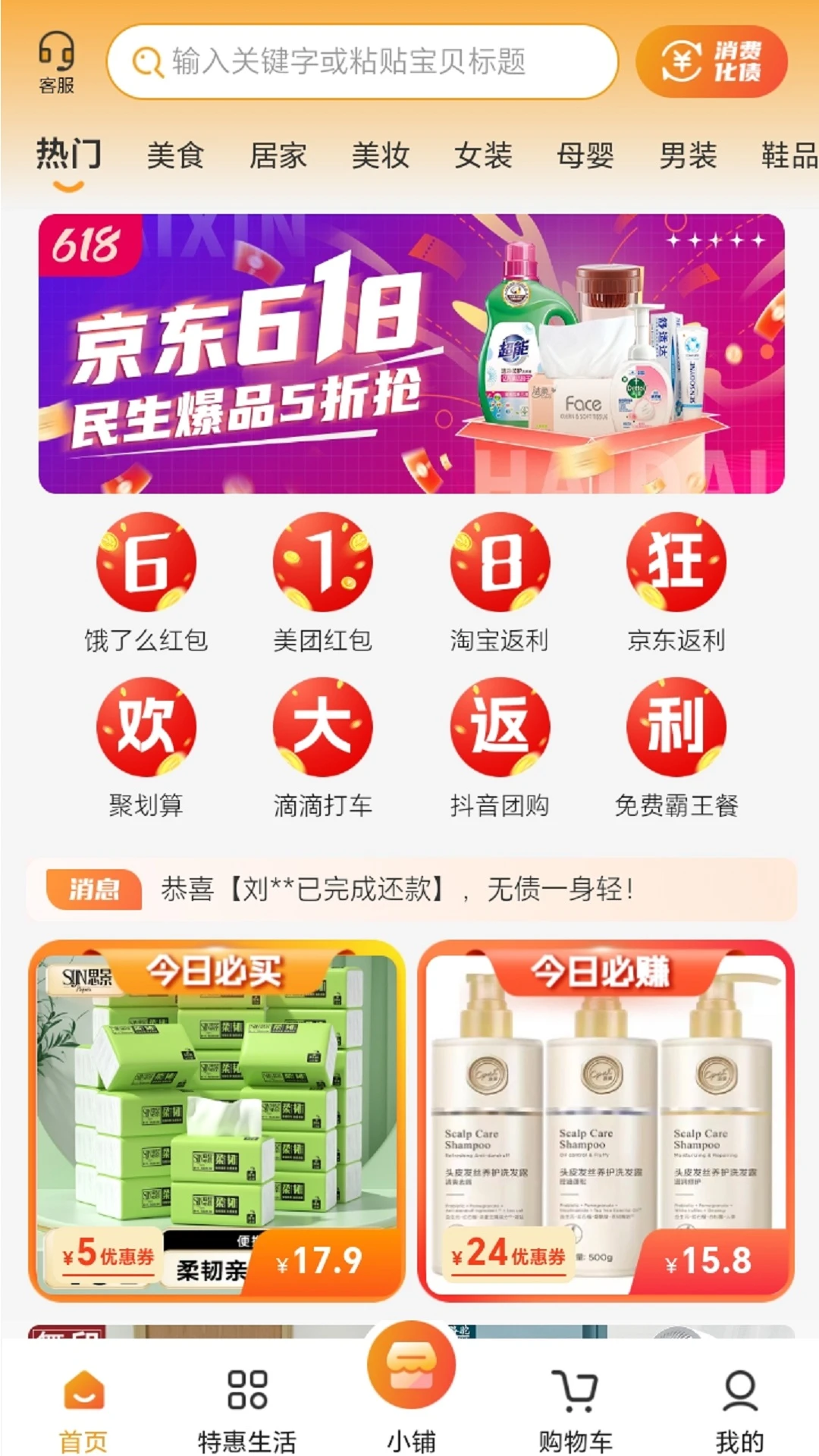Open 淘宝返利

(499, 582)
